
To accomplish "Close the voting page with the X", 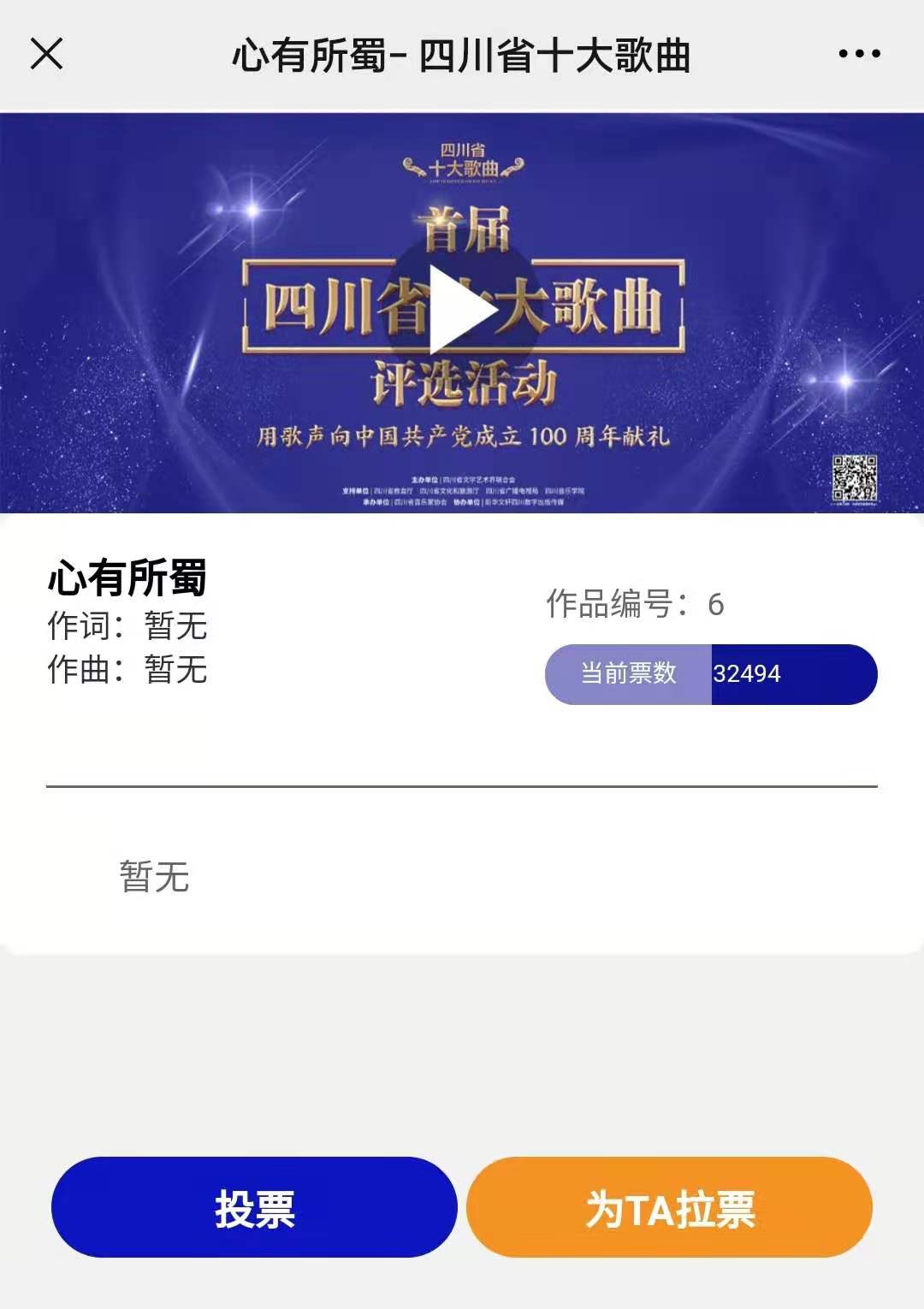I will 46,56.
